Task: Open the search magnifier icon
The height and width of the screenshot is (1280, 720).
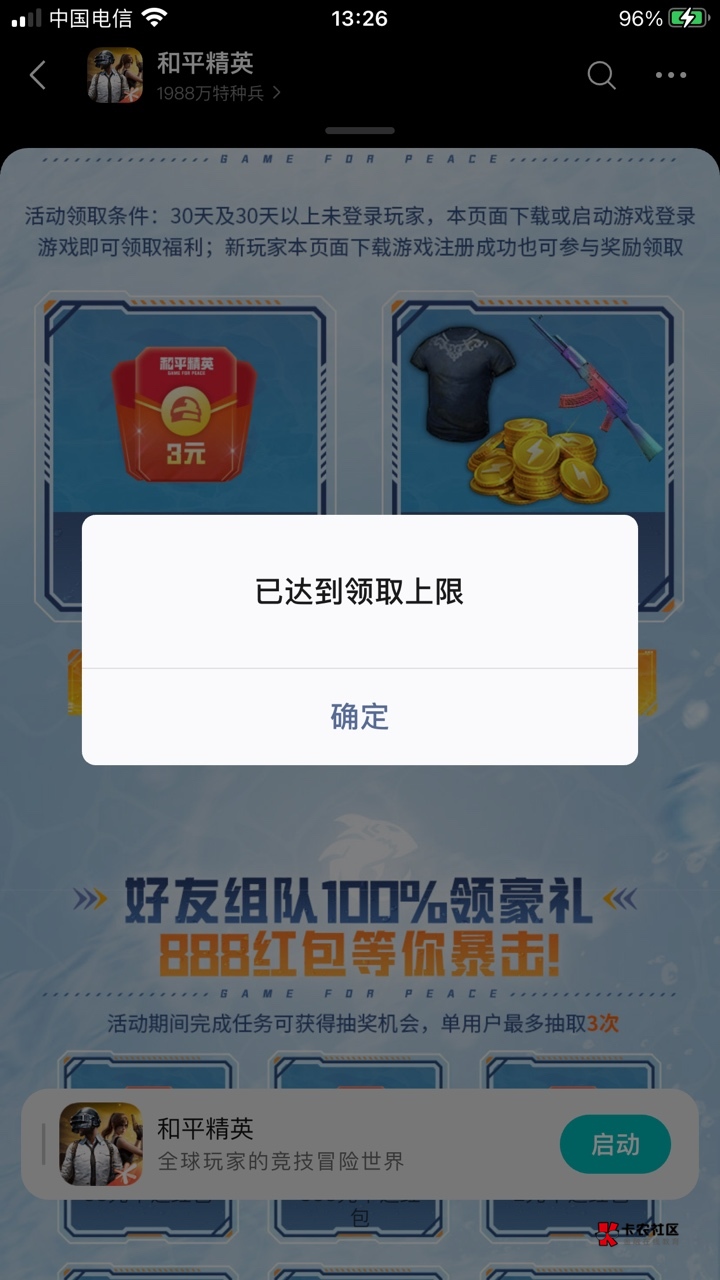Action: coord(601,75)
